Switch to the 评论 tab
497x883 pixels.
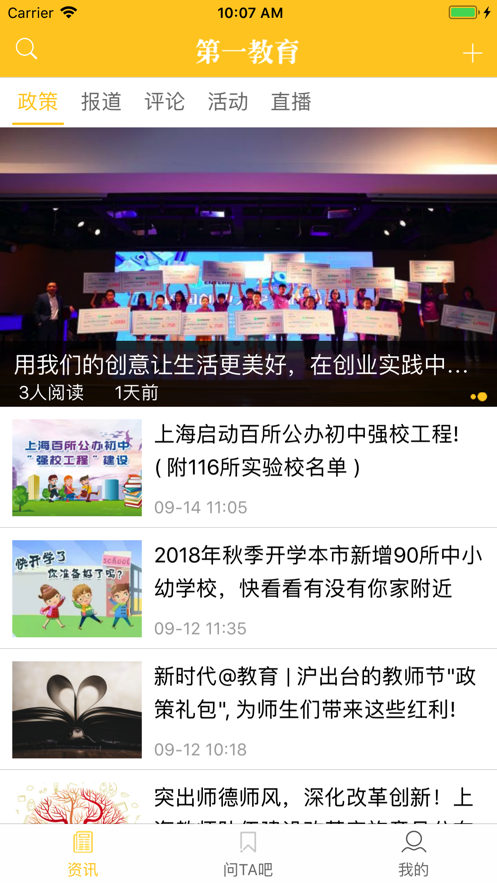tap(164, 101)
